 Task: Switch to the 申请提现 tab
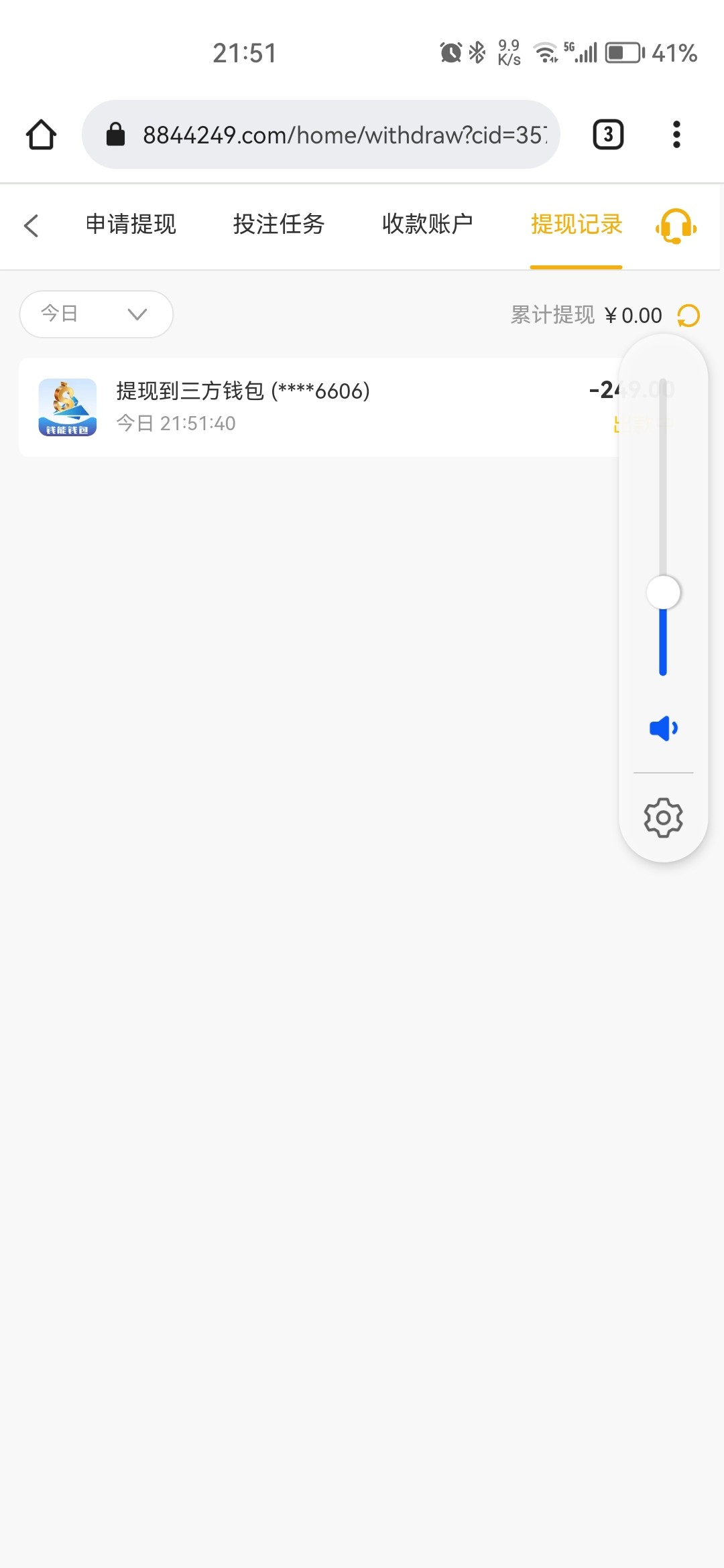point(131,224)
